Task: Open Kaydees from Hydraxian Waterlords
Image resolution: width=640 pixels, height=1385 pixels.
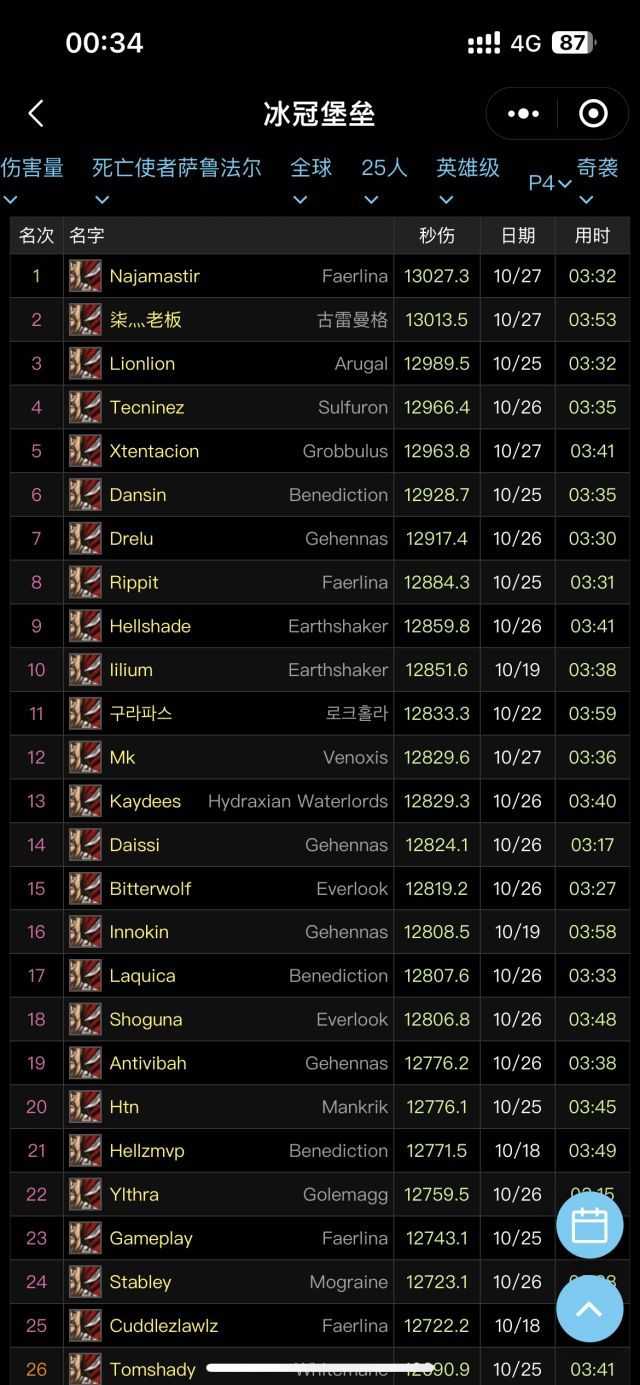Action: [x=145, y=801]
